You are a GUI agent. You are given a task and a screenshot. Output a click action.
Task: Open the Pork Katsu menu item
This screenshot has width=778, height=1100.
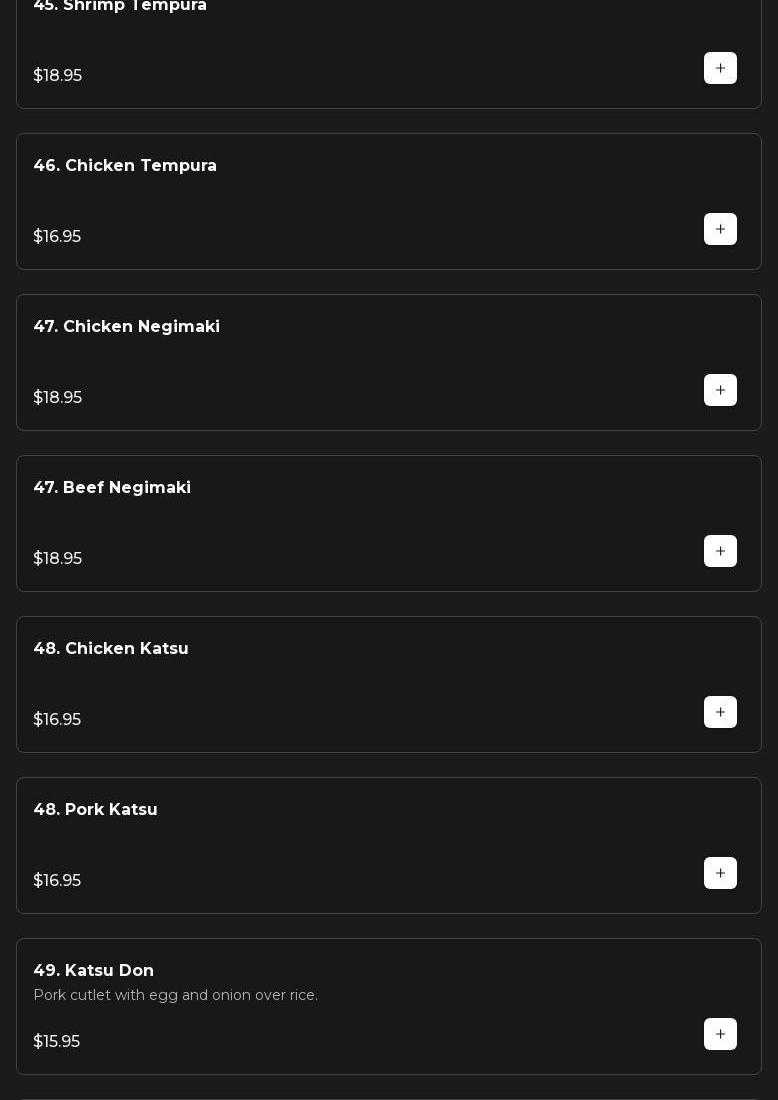(350, 844)
